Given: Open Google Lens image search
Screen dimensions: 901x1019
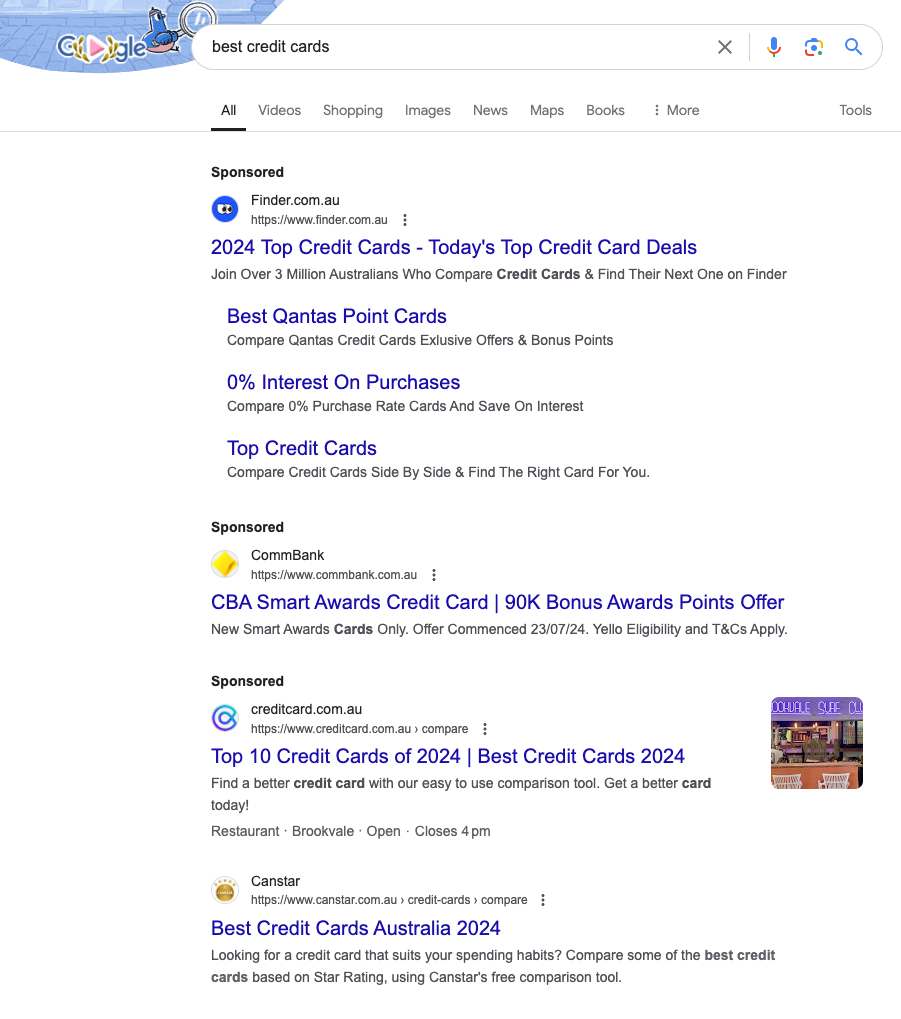Looking at the screenshot, I should (813, 47).
